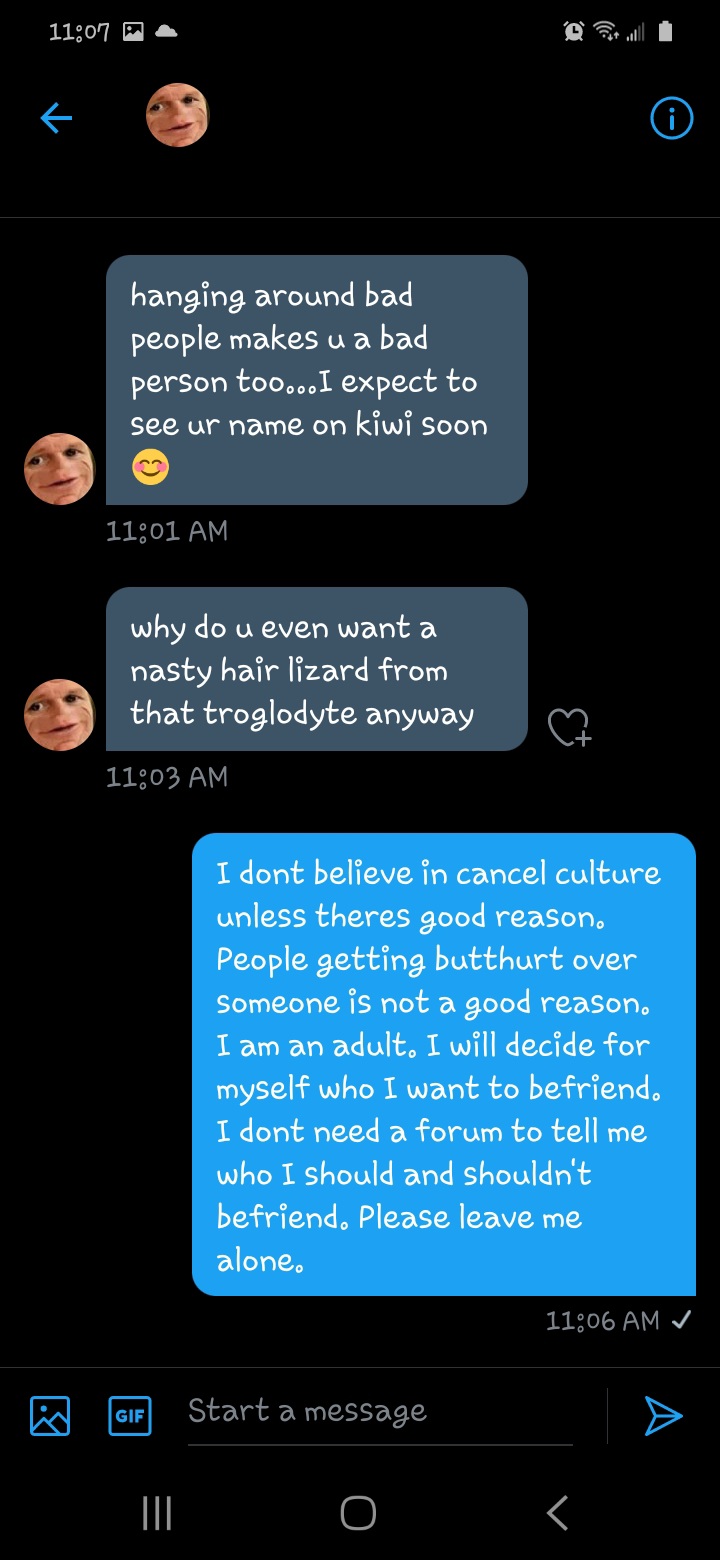Open the GIF picker

[129, 1416]
